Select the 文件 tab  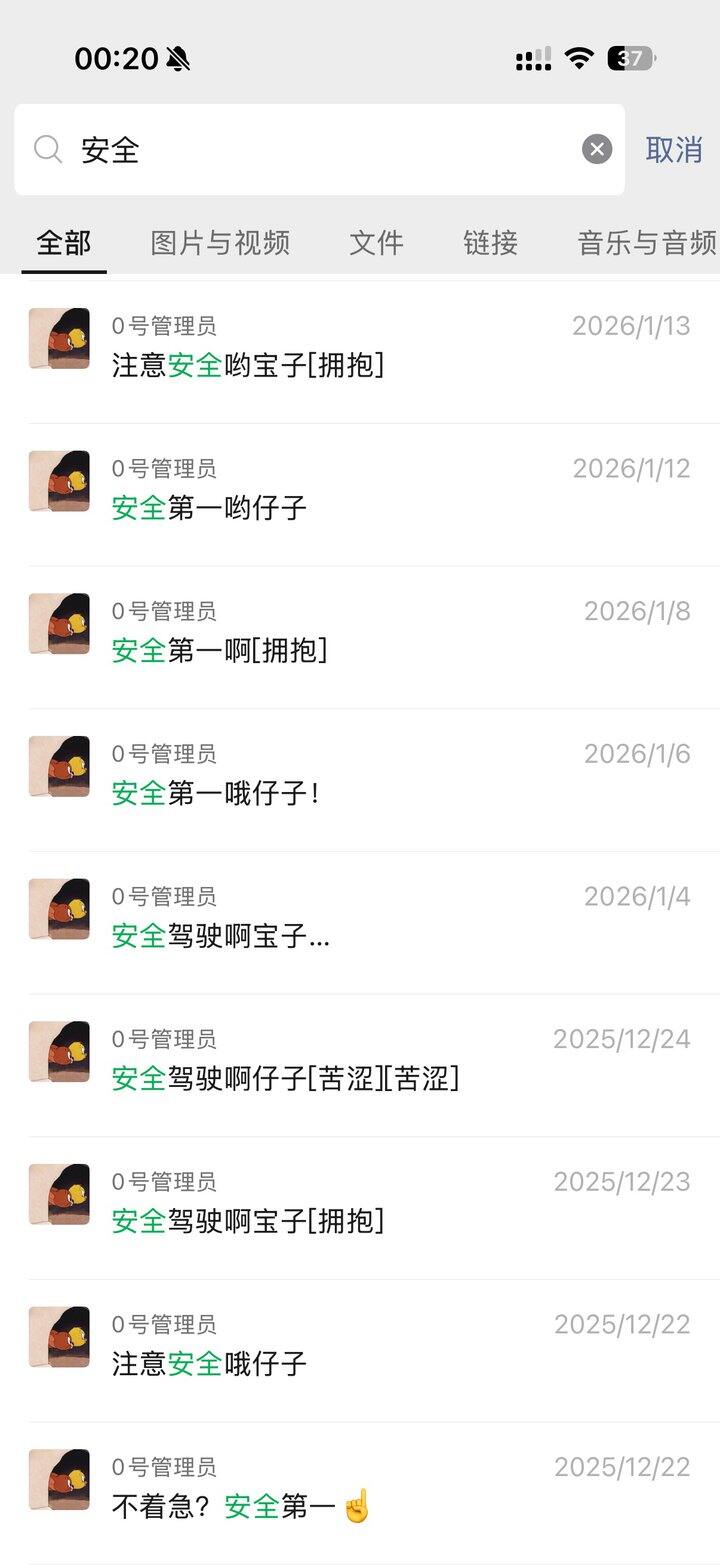(x=376, y=242)
